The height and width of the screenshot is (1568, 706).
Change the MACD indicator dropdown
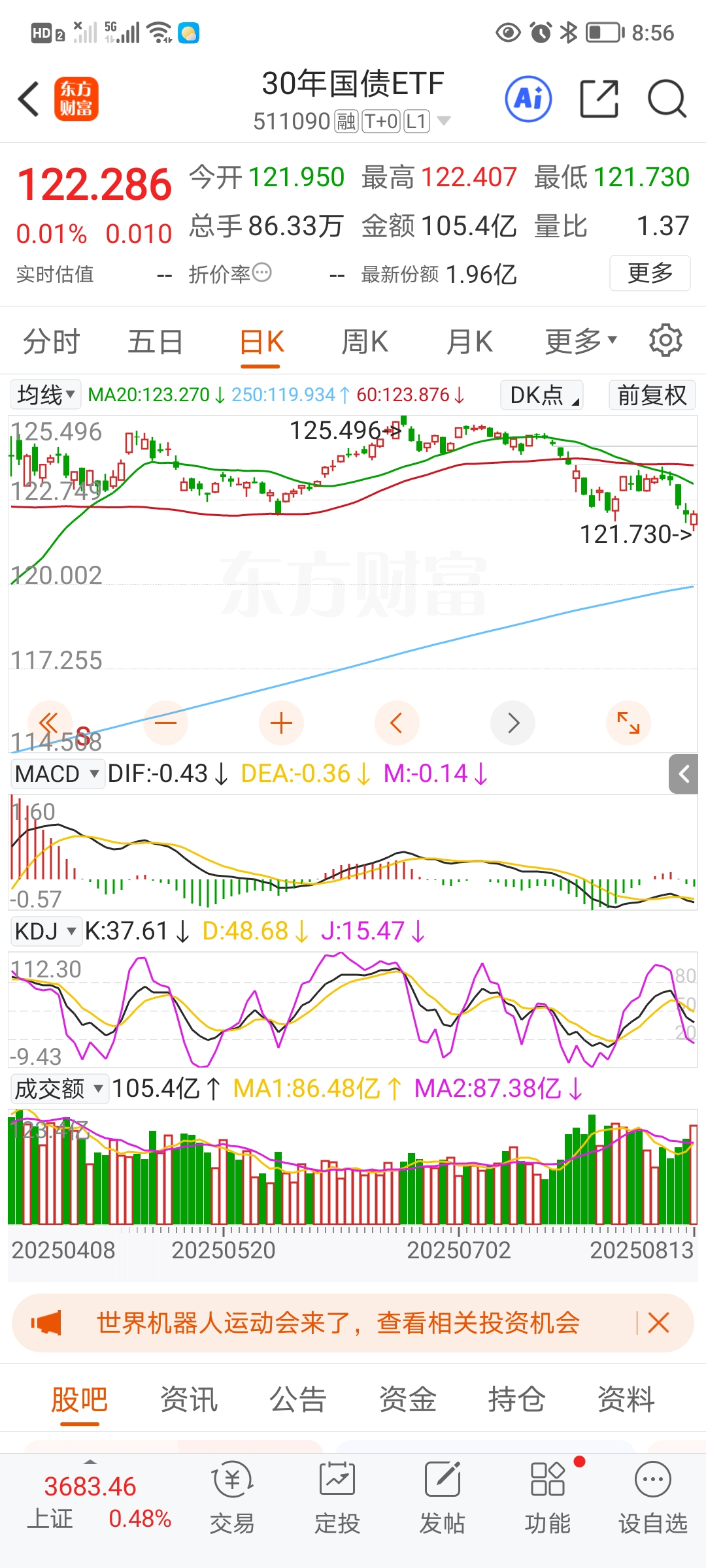[x=57, y=774]
